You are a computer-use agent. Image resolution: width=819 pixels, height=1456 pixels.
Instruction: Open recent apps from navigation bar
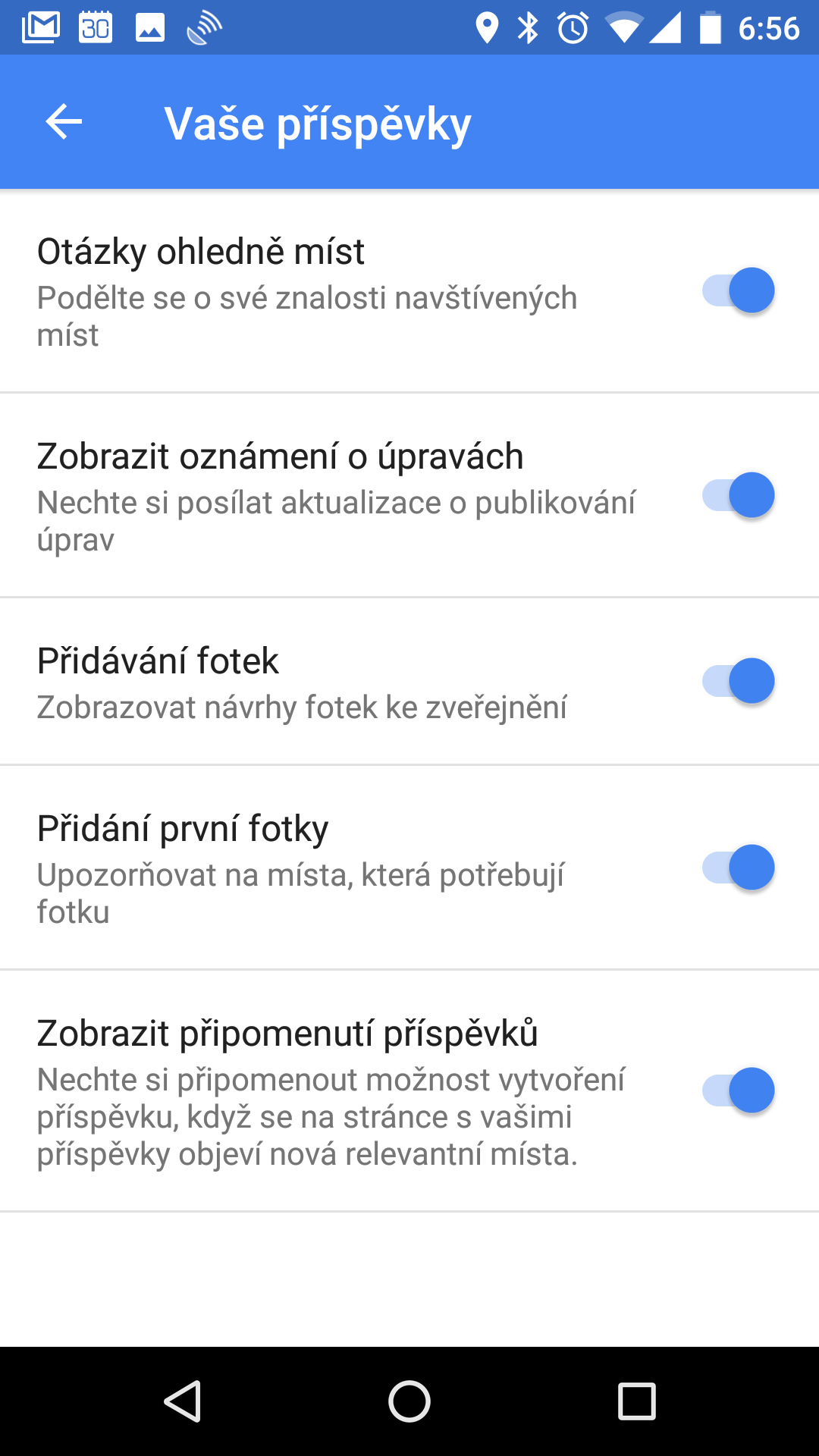click(637, 1401)
